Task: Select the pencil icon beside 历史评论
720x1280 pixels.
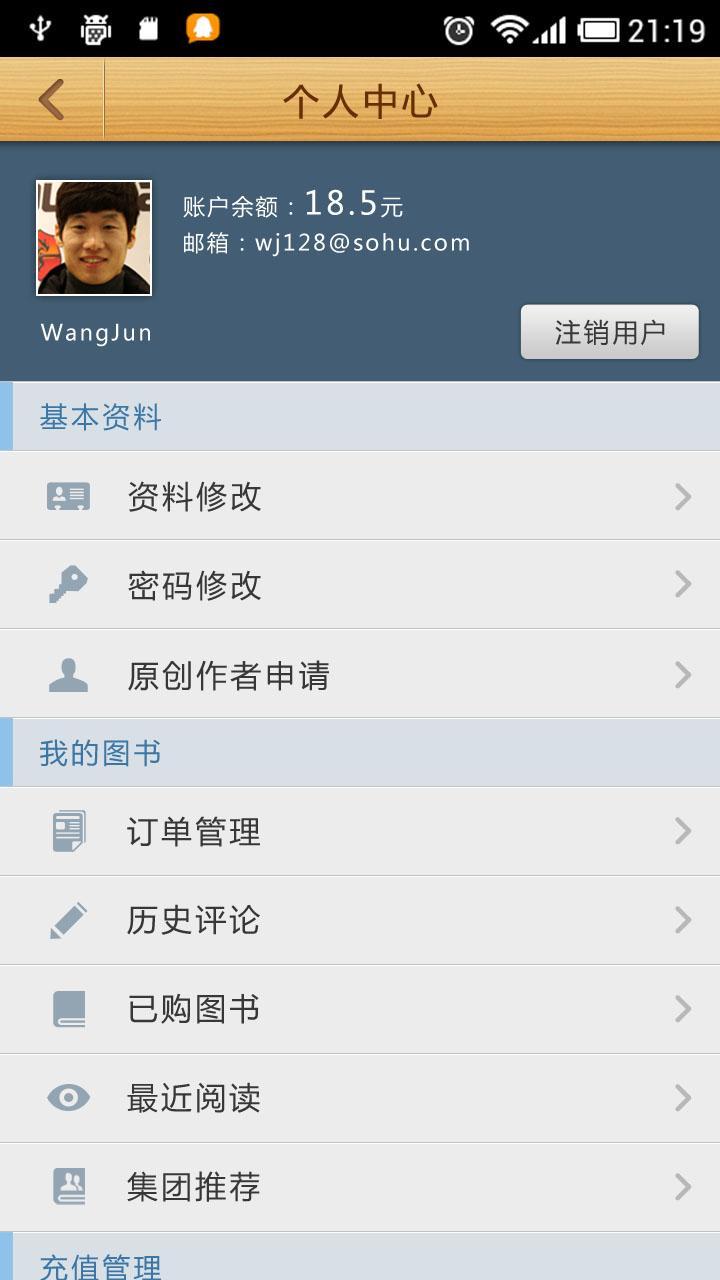Action: (x=66, y=918)
